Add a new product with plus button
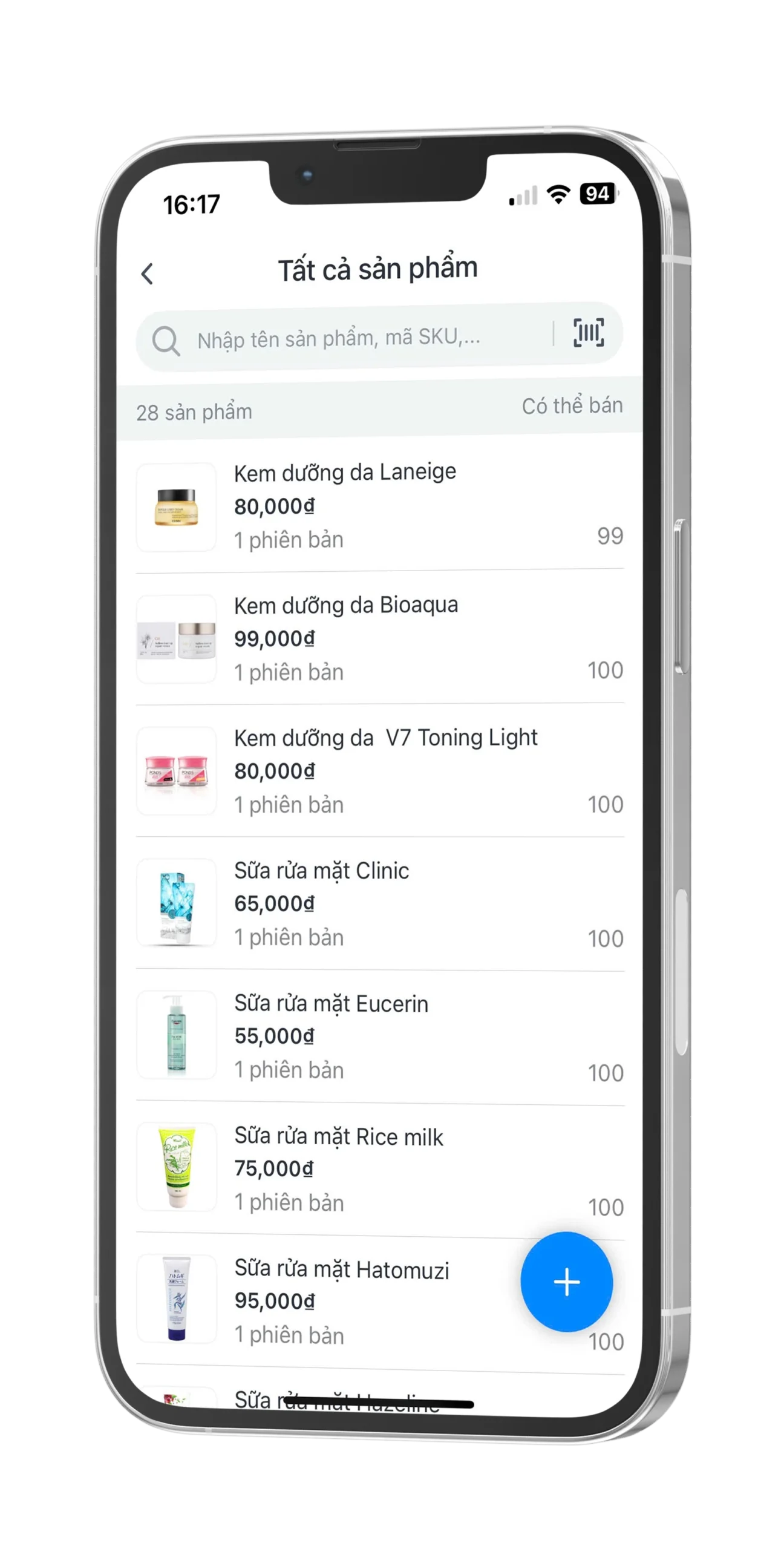The width and height of the screenshot is (784, 1549). coord(566,1282)
